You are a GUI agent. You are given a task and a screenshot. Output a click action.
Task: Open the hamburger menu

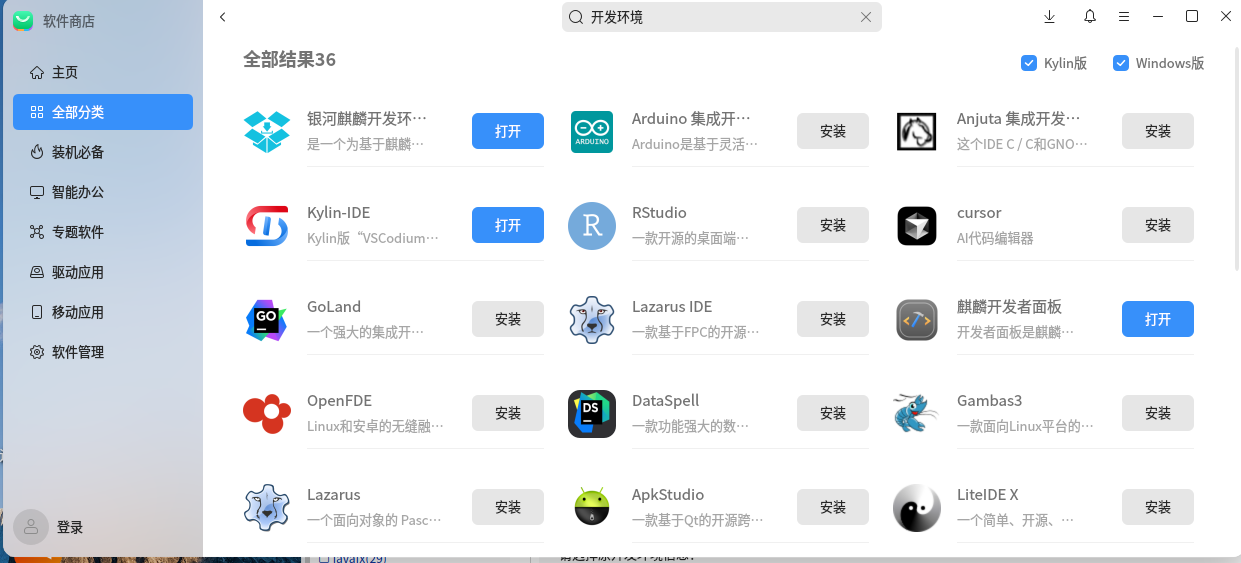click(x=1124, y=16)
